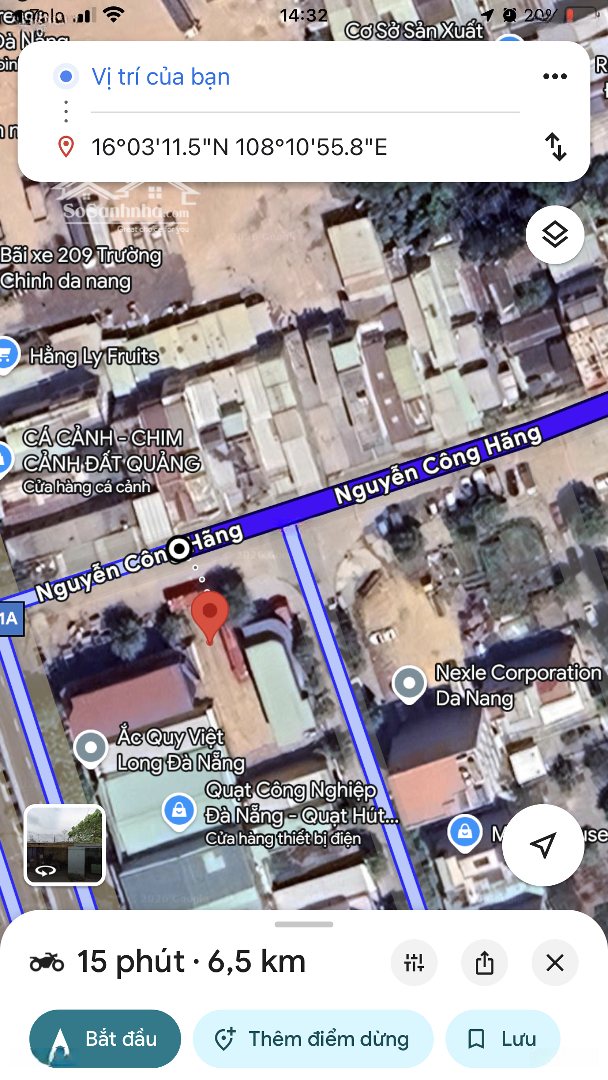Save the route with Lưu

[x=503, y=1039]
